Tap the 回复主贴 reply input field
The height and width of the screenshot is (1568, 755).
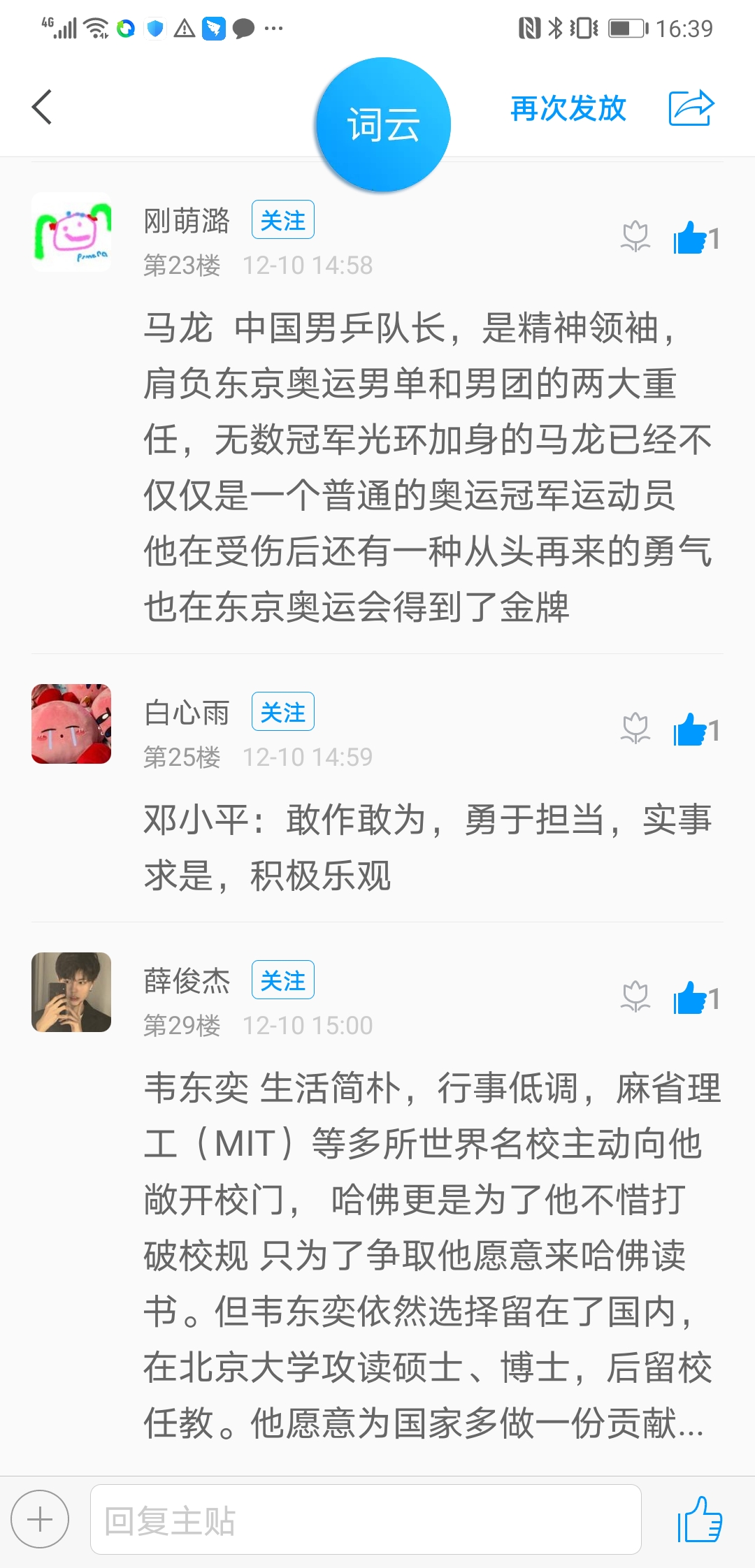[365, 1520]
